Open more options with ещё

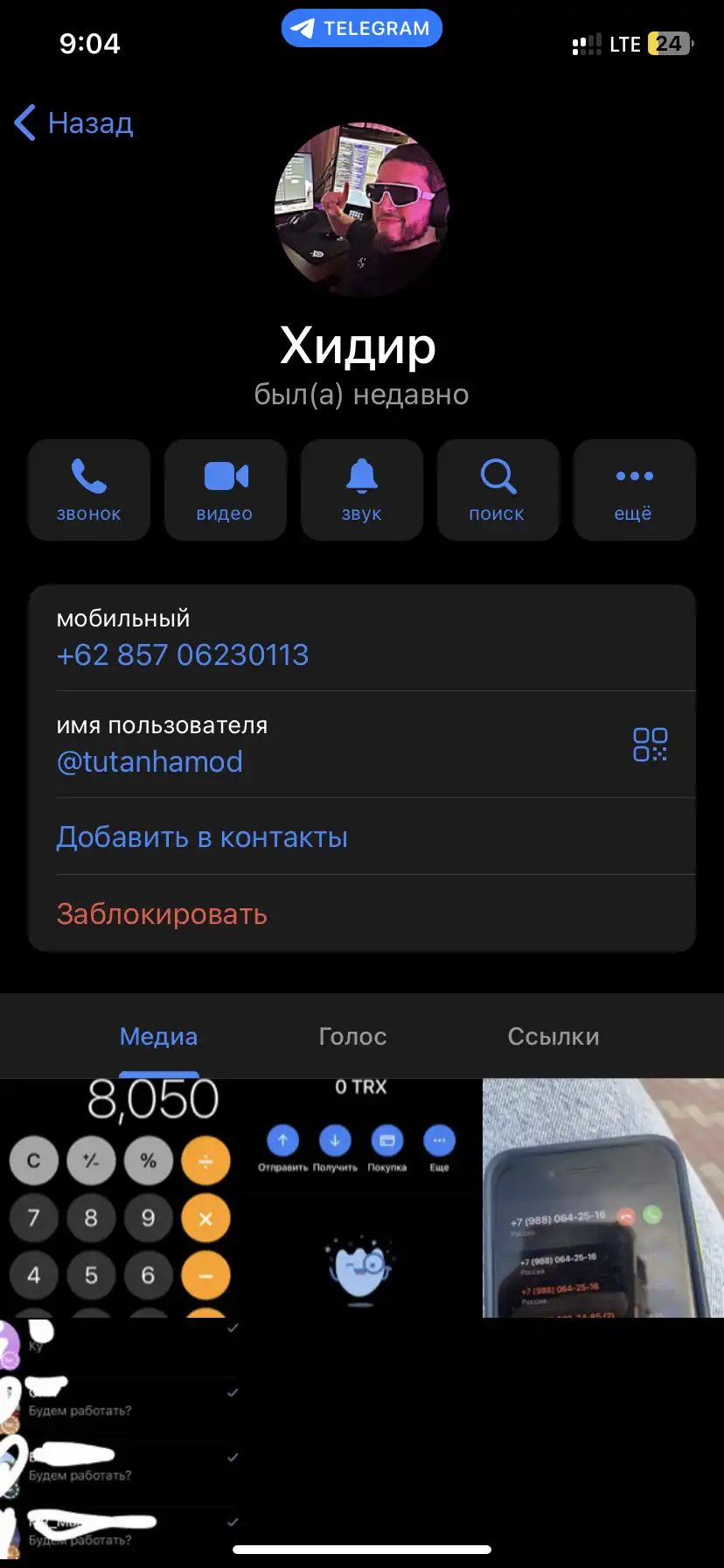pos(635,490)
